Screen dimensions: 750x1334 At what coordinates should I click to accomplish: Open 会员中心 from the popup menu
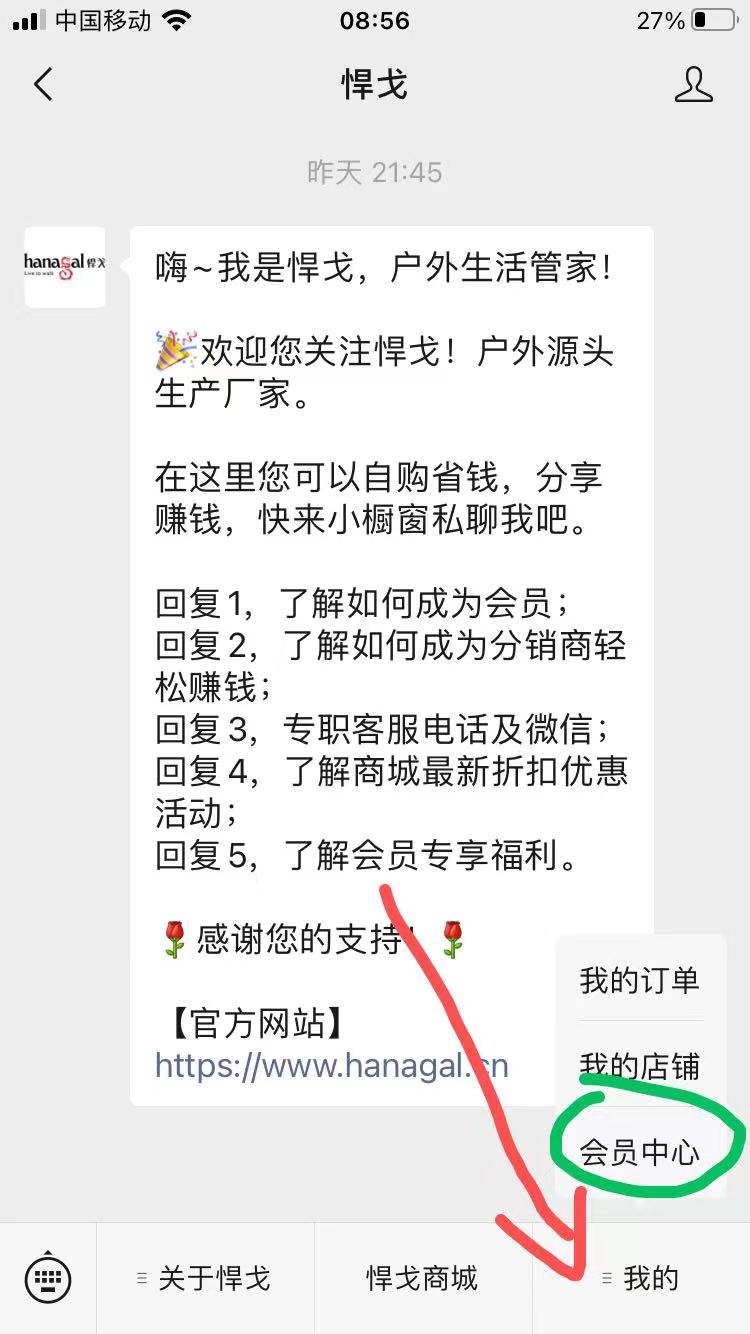click(x=639, y=1152)
